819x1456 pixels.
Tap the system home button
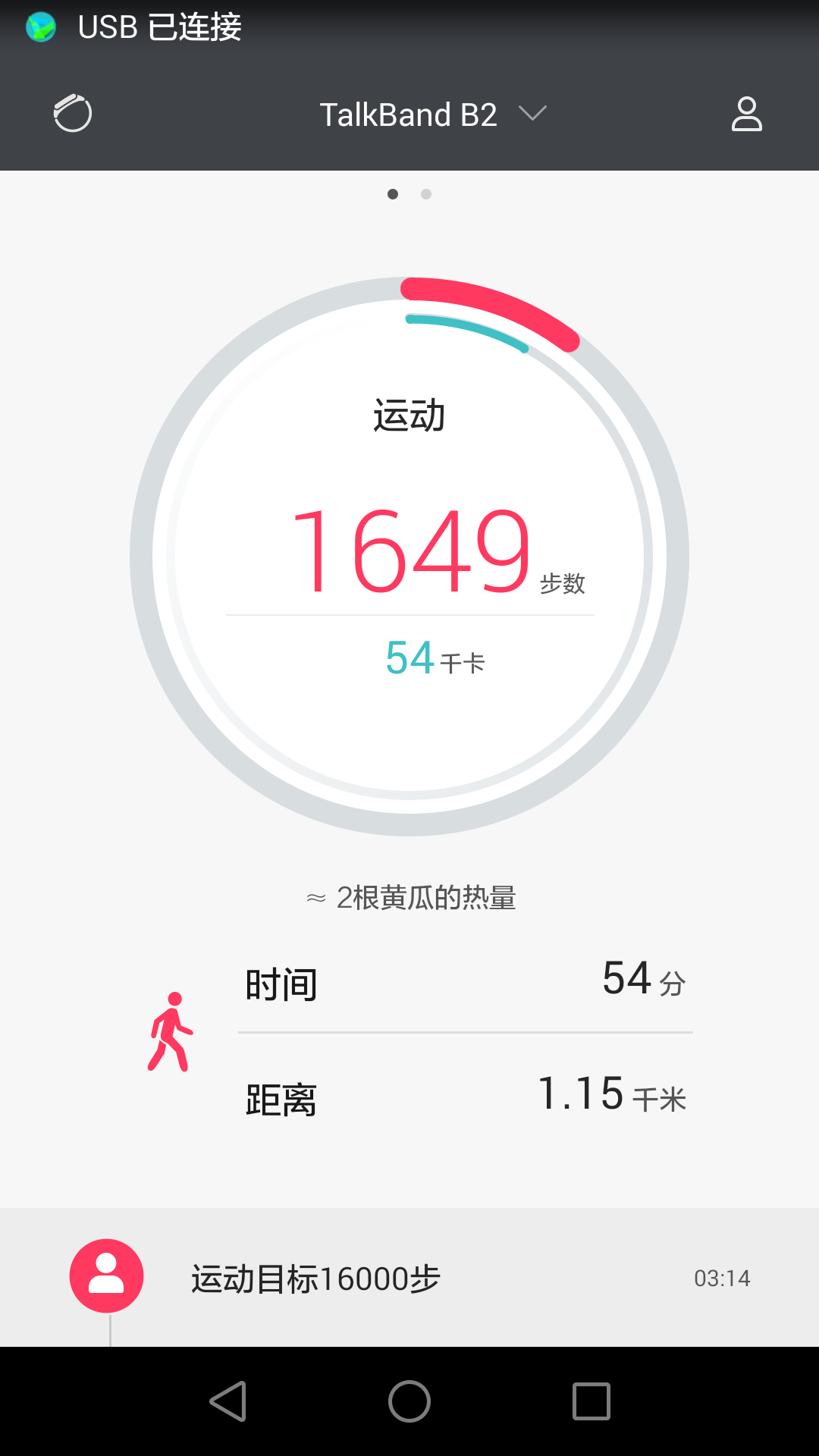409,1401
